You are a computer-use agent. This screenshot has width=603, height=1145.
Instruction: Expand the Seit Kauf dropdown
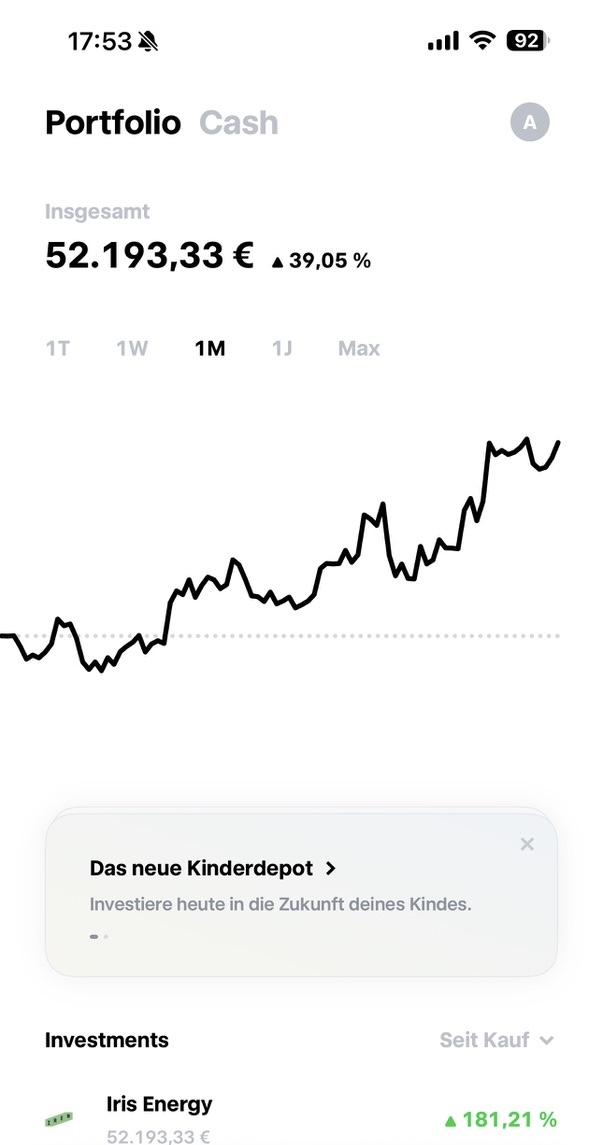point(497,1040)
